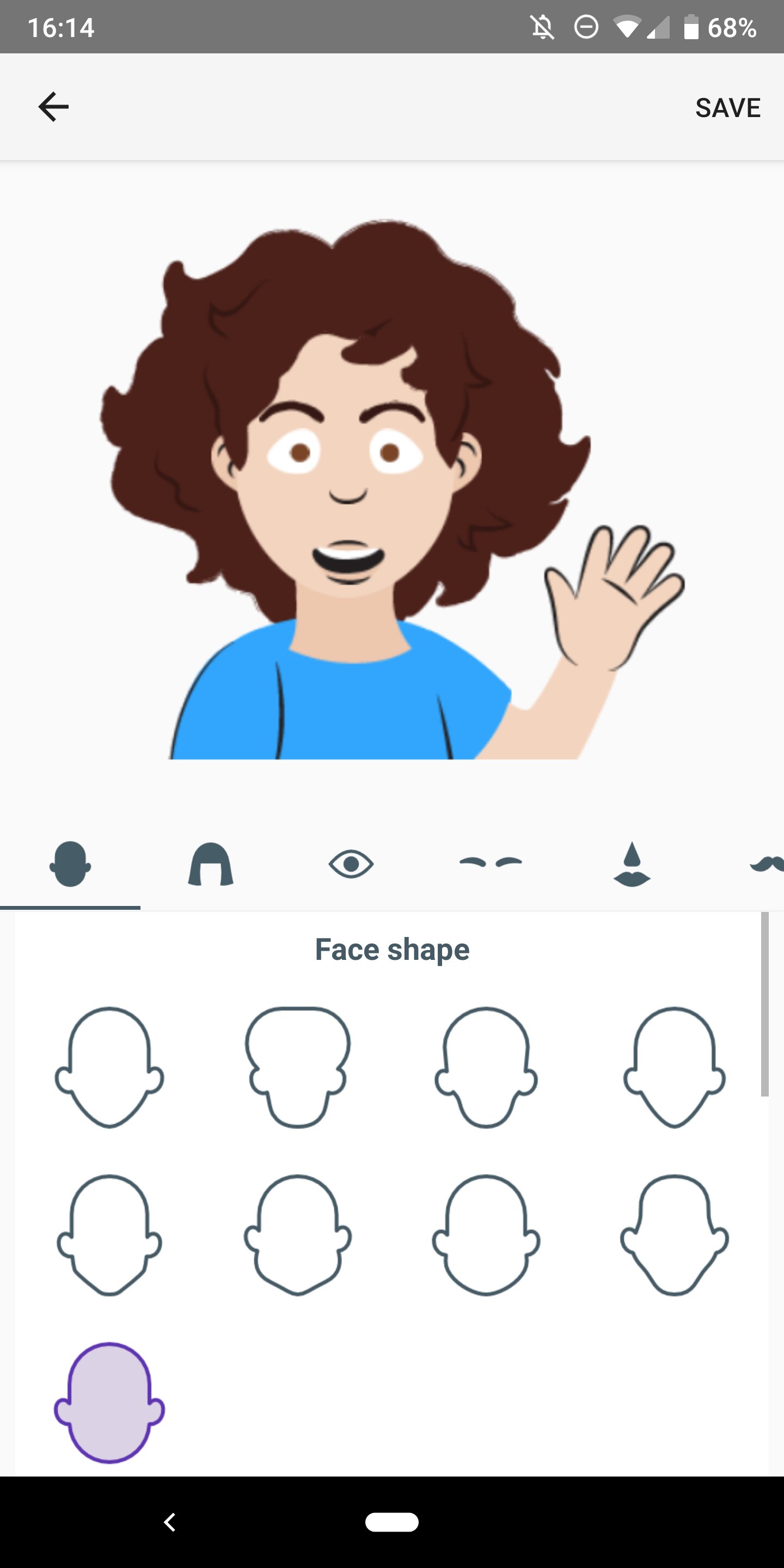Open the eyes tab
Viewport: 784px width, 1568px height.
pyautogui.click(x=351, y=863)
